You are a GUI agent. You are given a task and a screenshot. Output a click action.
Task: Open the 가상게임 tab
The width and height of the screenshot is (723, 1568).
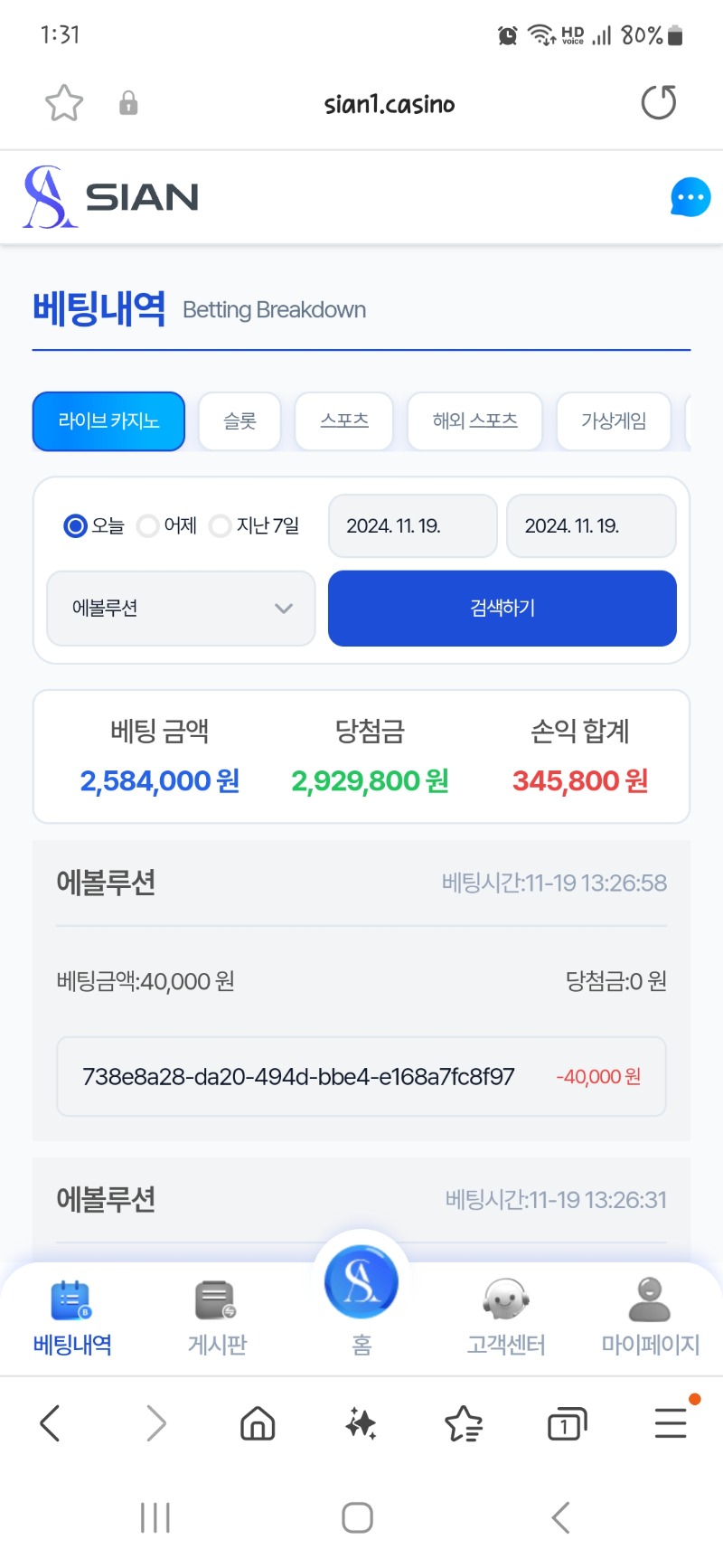614,420
